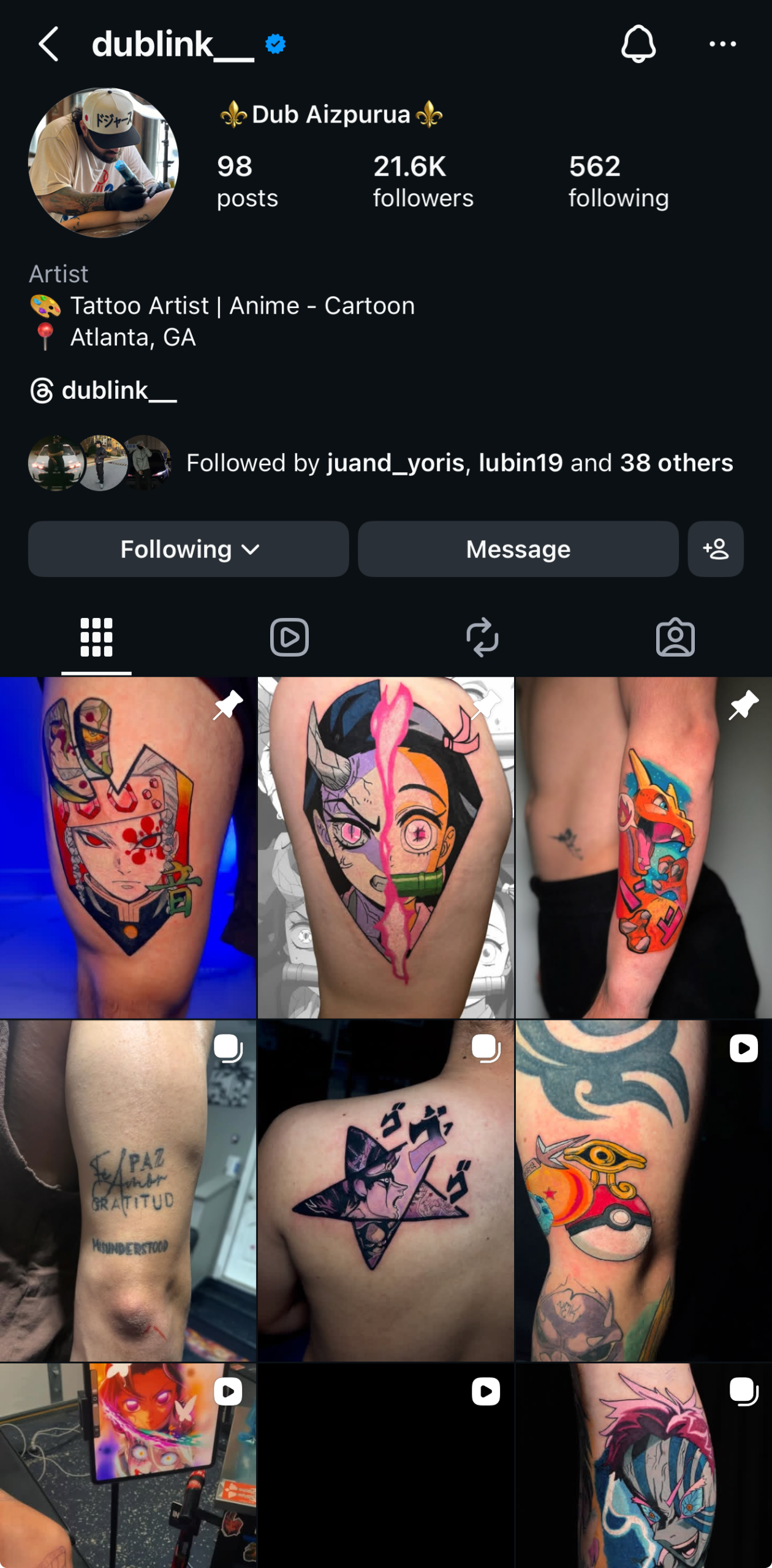Viewport: 772px width, 1568px height.
Task: Expand the Following dropdown button
Action: pyautogui.click(x=189, y=549)
